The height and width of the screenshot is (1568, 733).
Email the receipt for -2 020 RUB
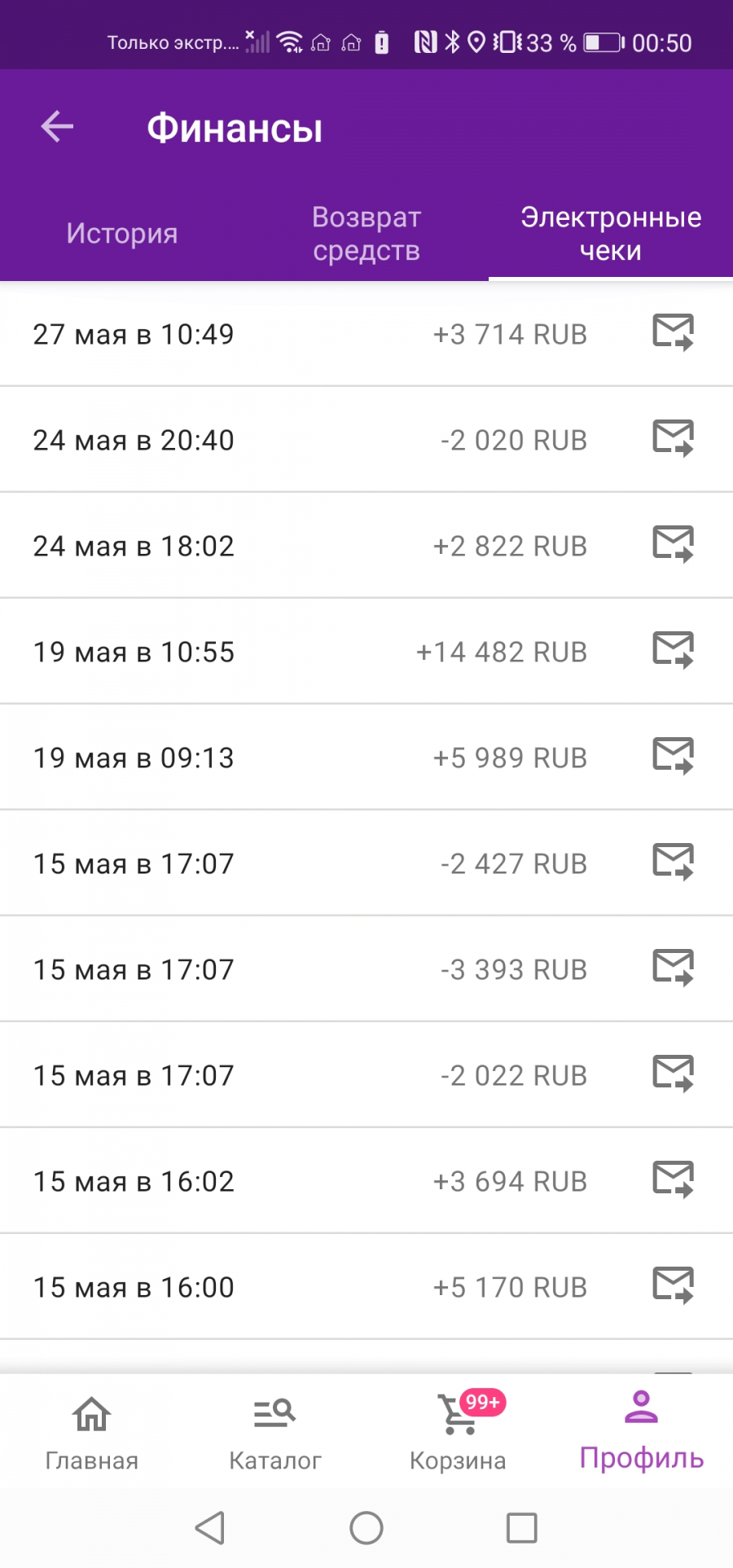click(x=674, y=438)
